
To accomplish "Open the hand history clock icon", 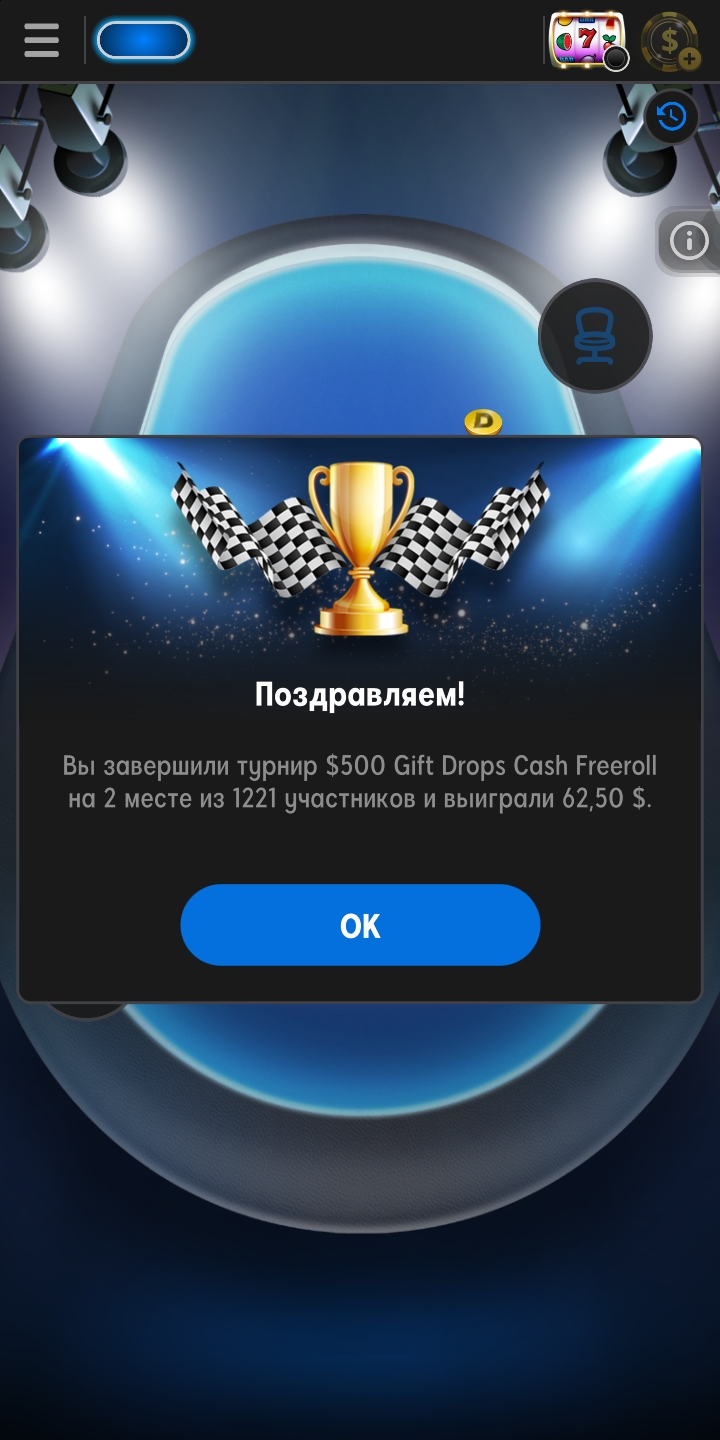I will 671,116.
